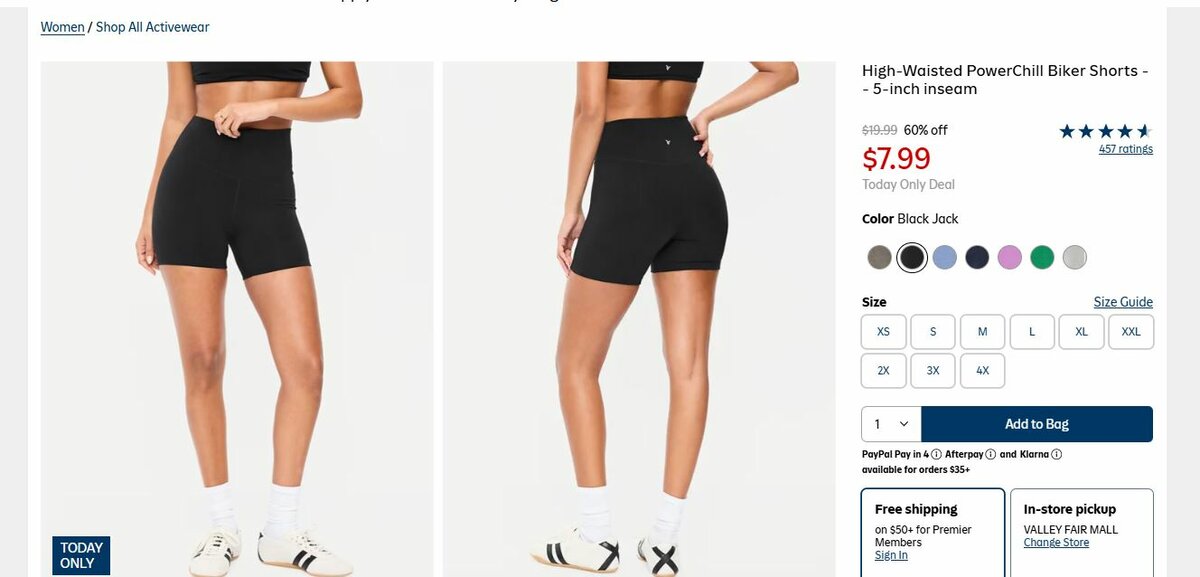1200x577 pixels.
Task: Open the Women breadcrumb link
Action: point(62,27)
